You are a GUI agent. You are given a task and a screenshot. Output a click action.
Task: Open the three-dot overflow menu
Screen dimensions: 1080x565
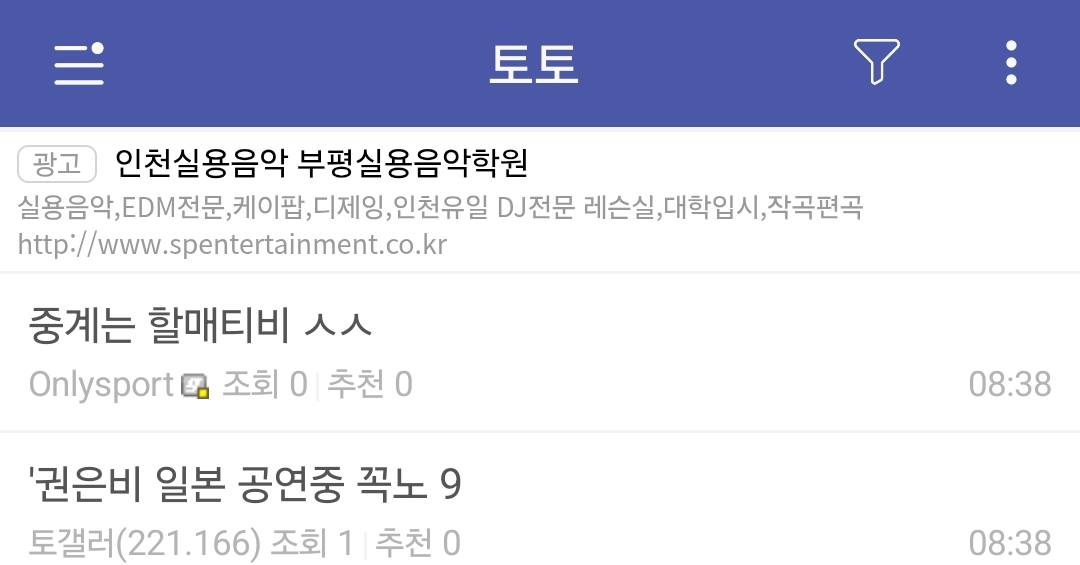pos(1011,63)
